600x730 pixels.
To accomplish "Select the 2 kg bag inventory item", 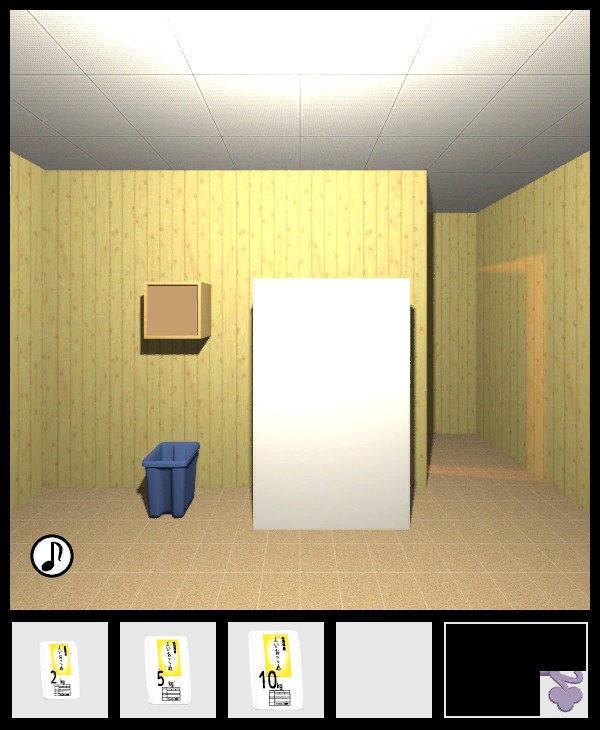I will pyautogui.click(x=60, y=669).
